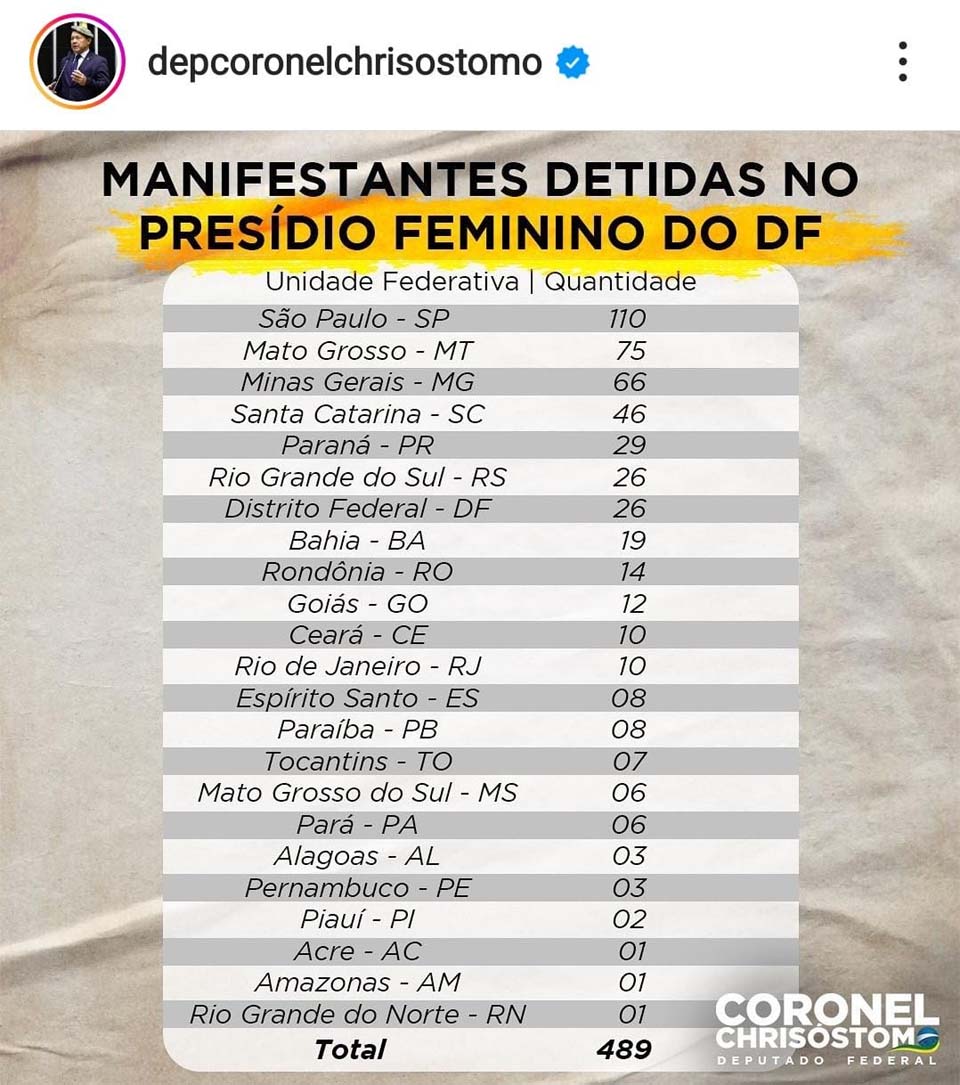Open the post's three-dot overflow menu

[x=902, y=62]
